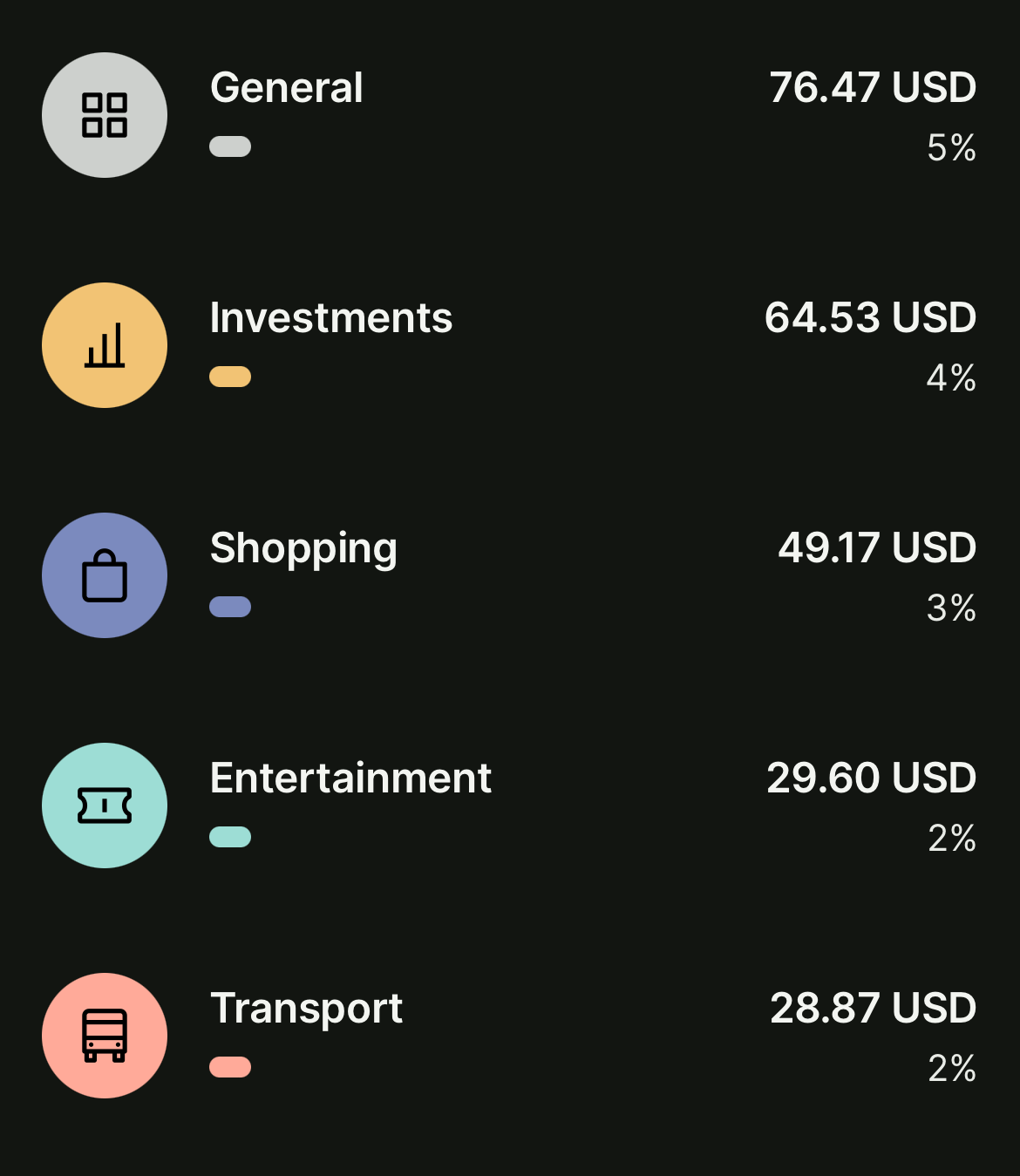1020x1176 pixels.
Task: Open the General category row
Action: pos(509,115)
